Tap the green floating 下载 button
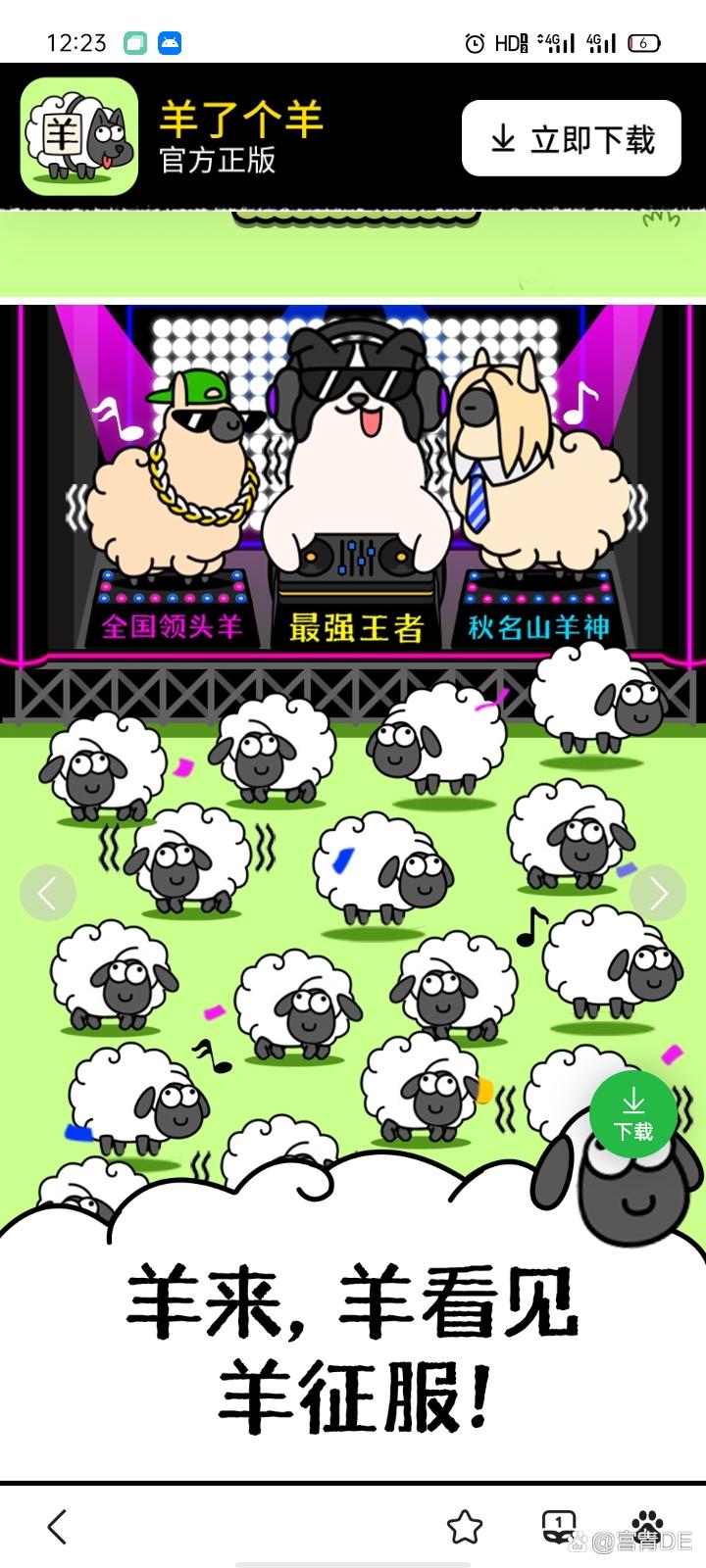The width and height of the screenshot is (706, 1568). (x=633, y=1114)
